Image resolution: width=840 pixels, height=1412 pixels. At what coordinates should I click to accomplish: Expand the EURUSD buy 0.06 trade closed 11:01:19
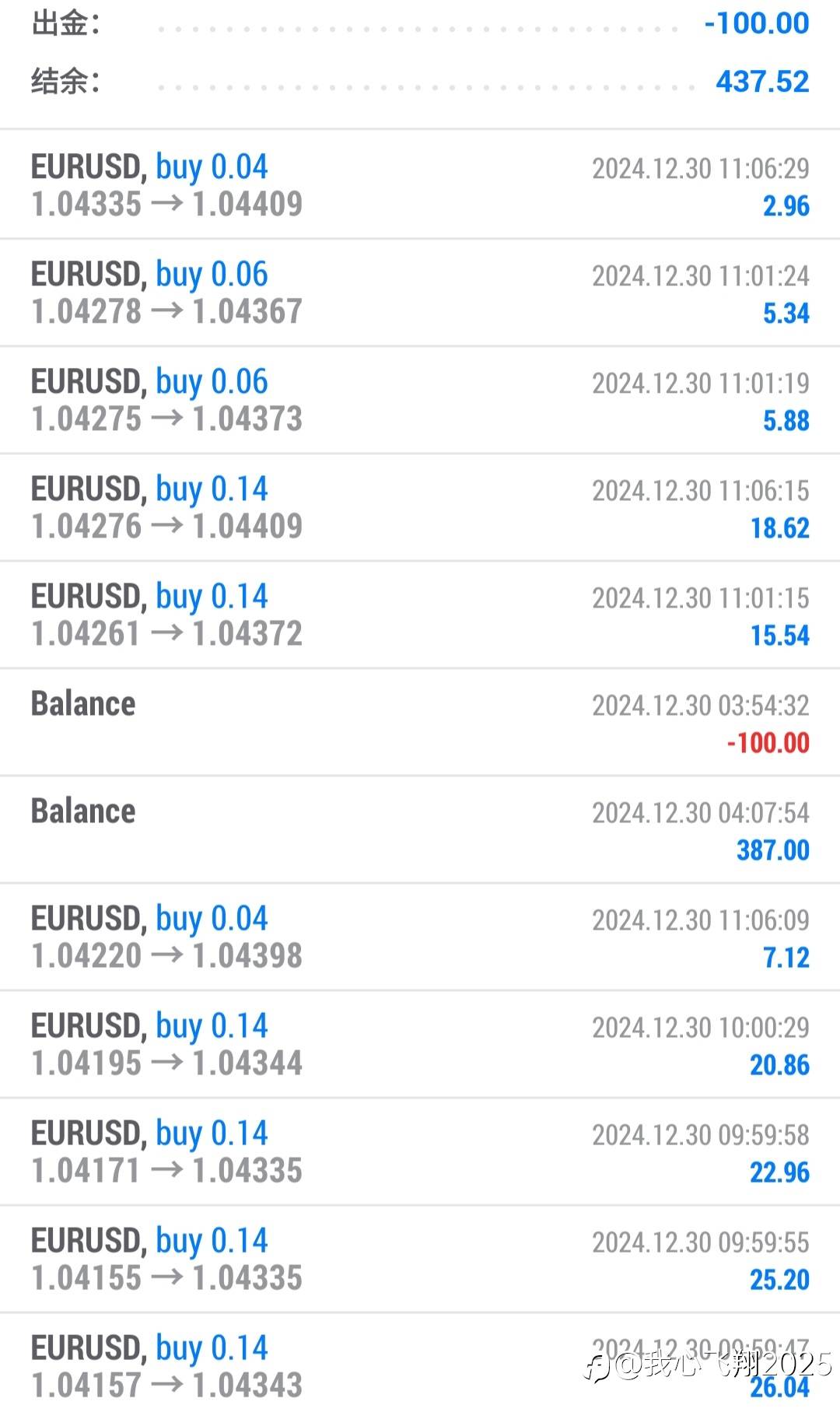[420, 400]
